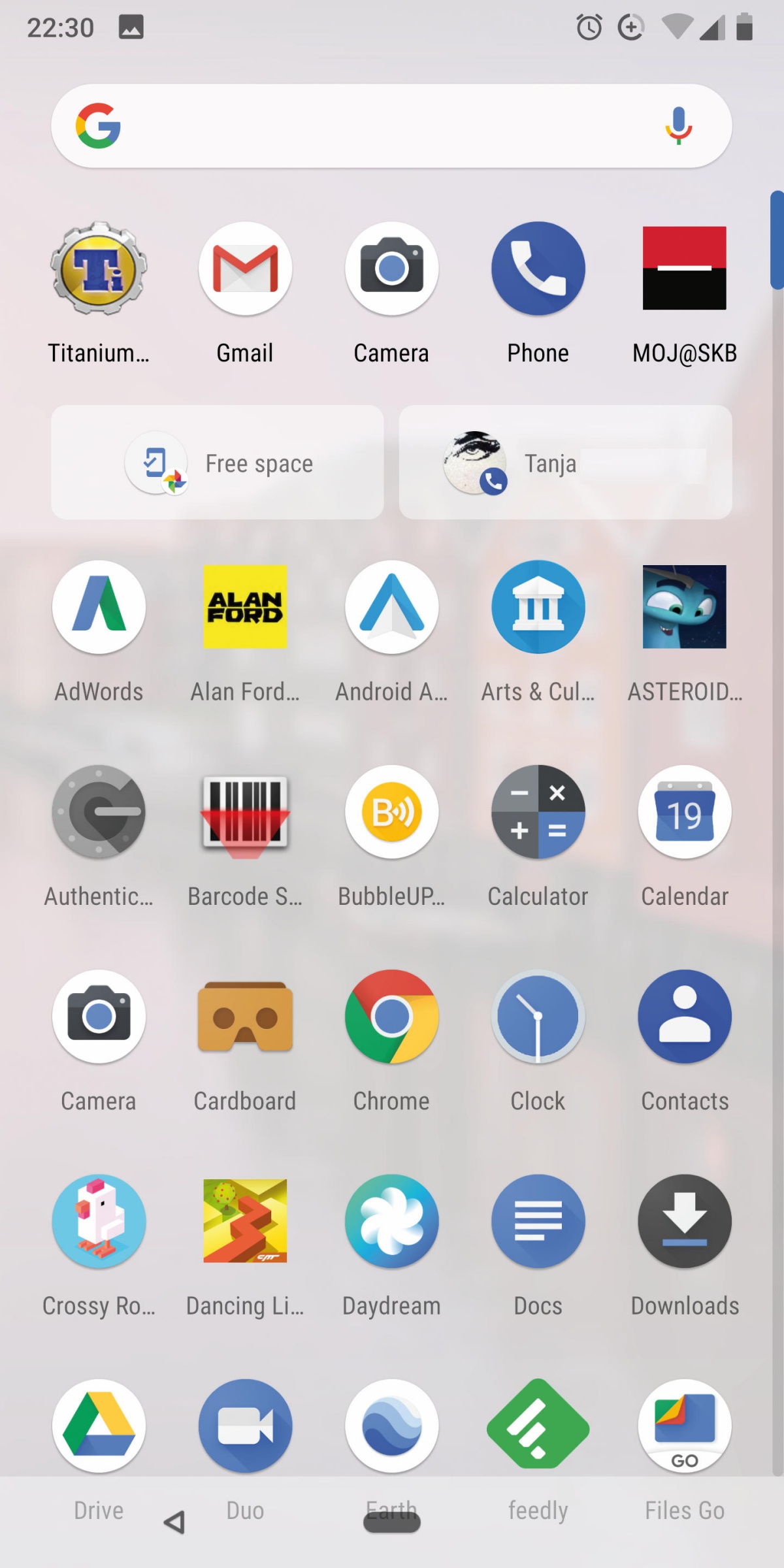
Task: Launch the Crossy Road game
Action: point(99,1222)
